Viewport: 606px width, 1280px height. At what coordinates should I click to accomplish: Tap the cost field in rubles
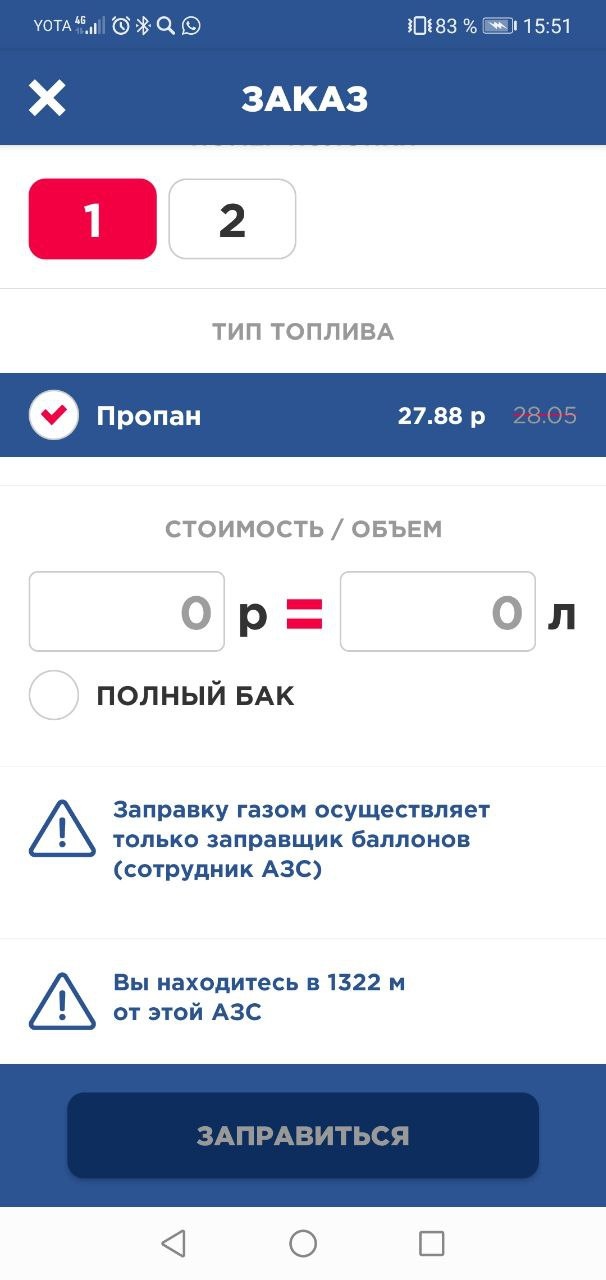[127, 612]
